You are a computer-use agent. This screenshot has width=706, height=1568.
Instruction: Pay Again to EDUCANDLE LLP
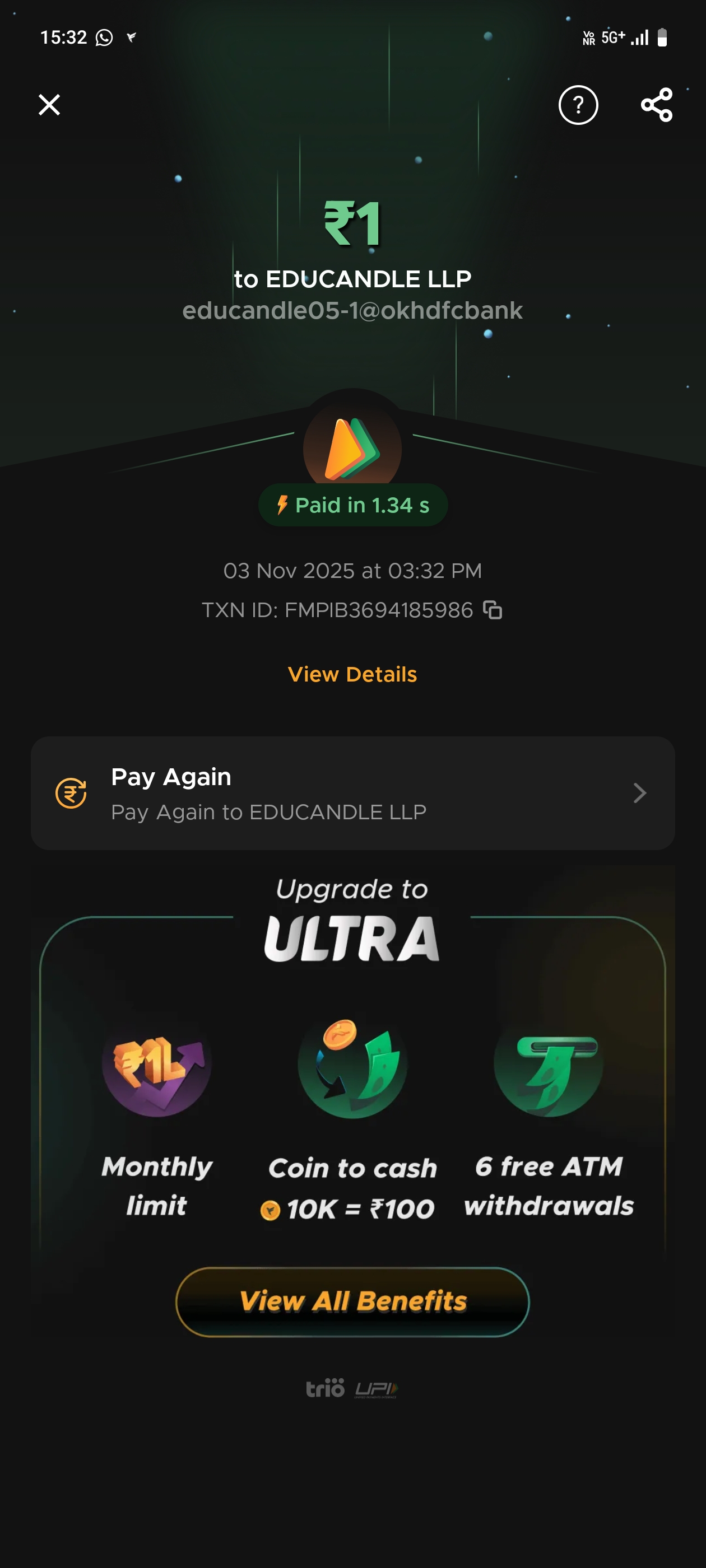[352, 792]
